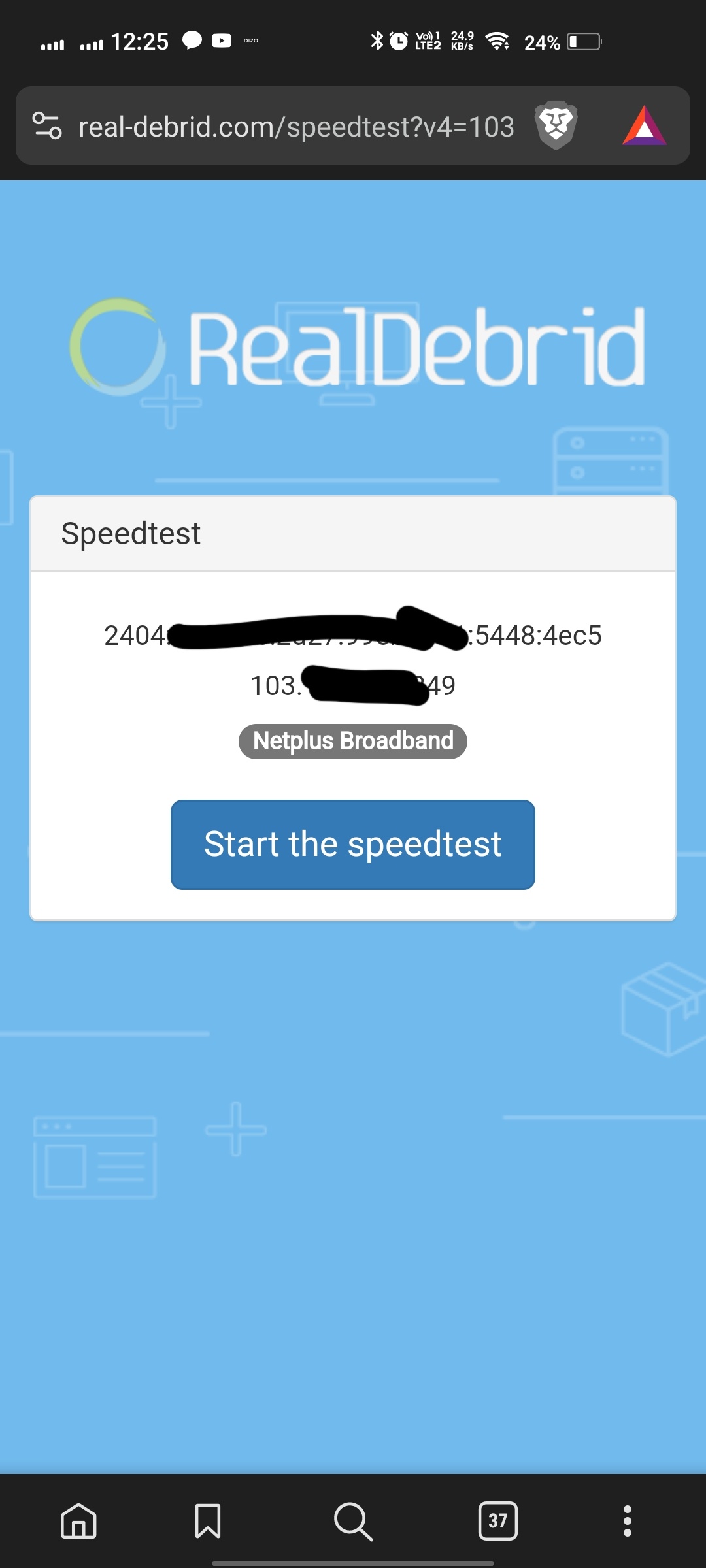The image size is (706, 1568).
Task: Go to browser home page
Action: [78, 1521]
